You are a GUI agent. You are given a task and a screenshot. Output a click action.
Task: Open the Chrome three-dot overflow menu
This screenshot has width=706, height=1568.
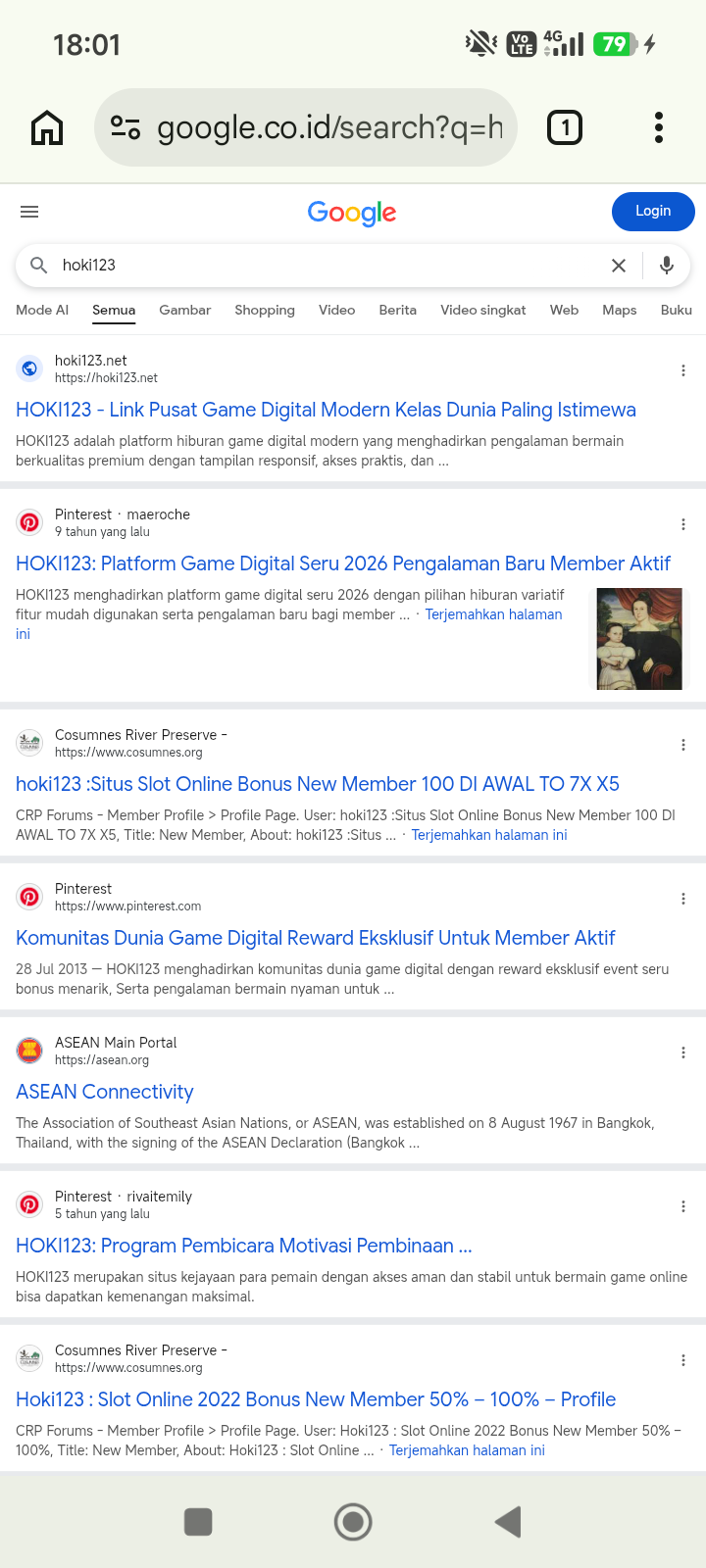tap(659, 127)
